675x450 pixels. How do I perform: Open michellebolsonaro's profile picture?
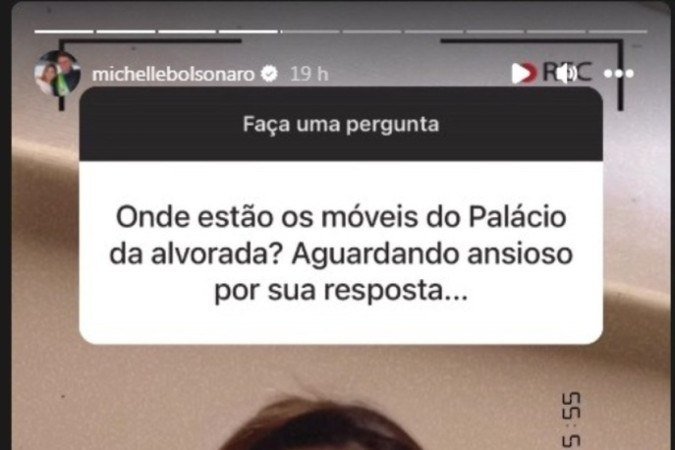pyautogui.click(x=57, y=73)
